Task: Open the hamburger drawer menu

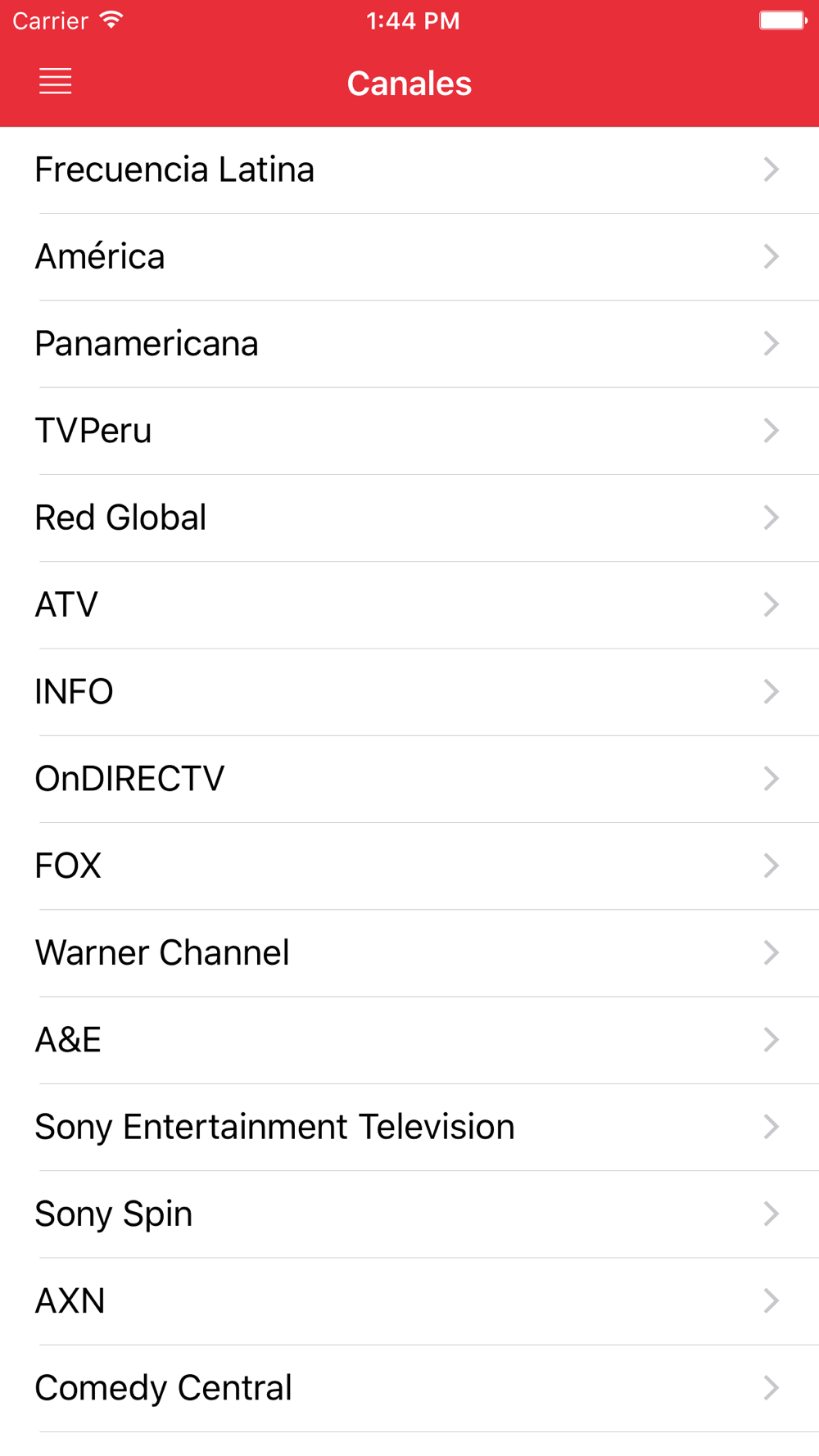Action: [55, 82]
